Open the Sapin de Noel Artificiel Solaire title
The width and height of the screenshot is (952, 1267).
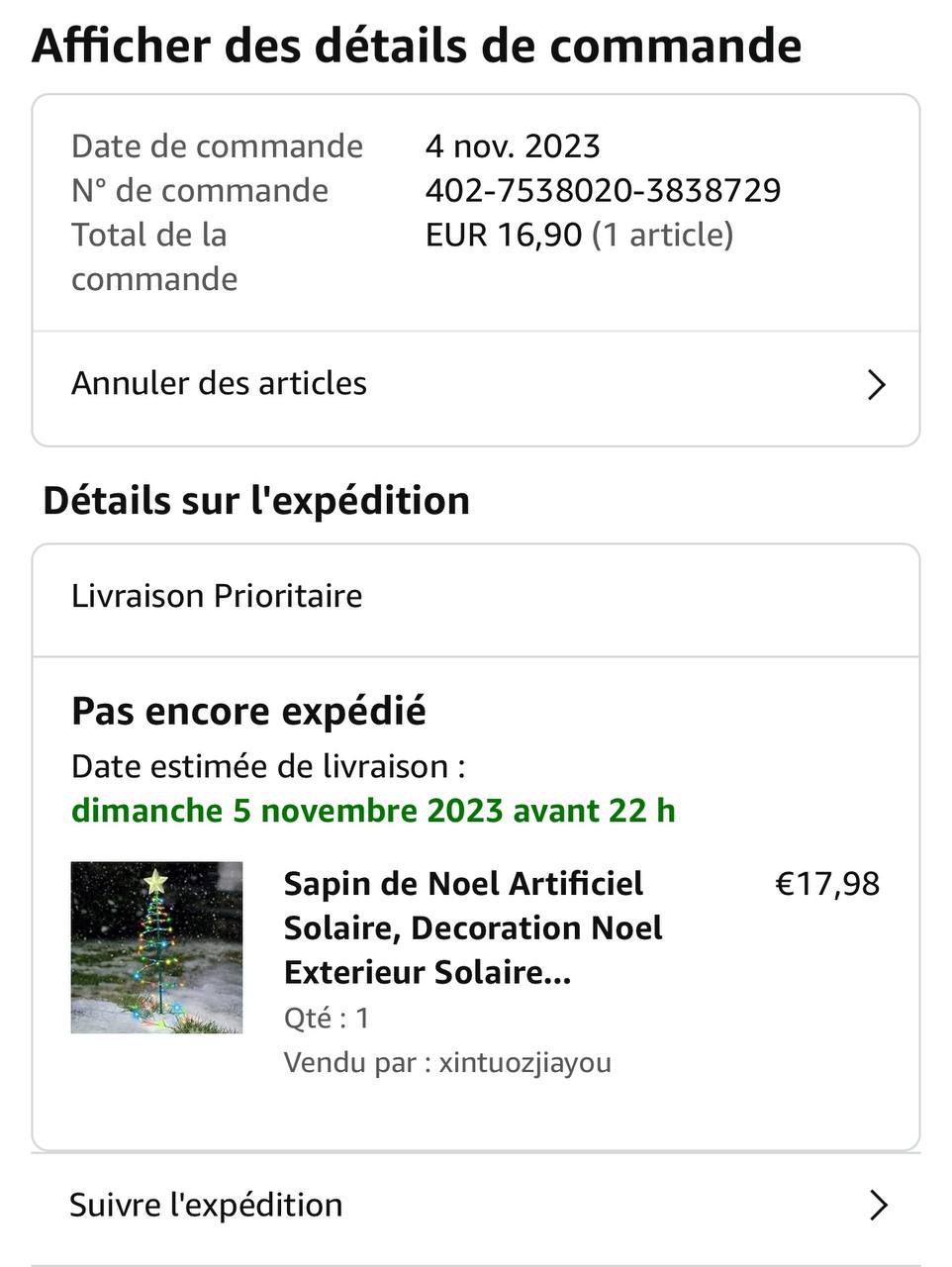coord(473,927)
